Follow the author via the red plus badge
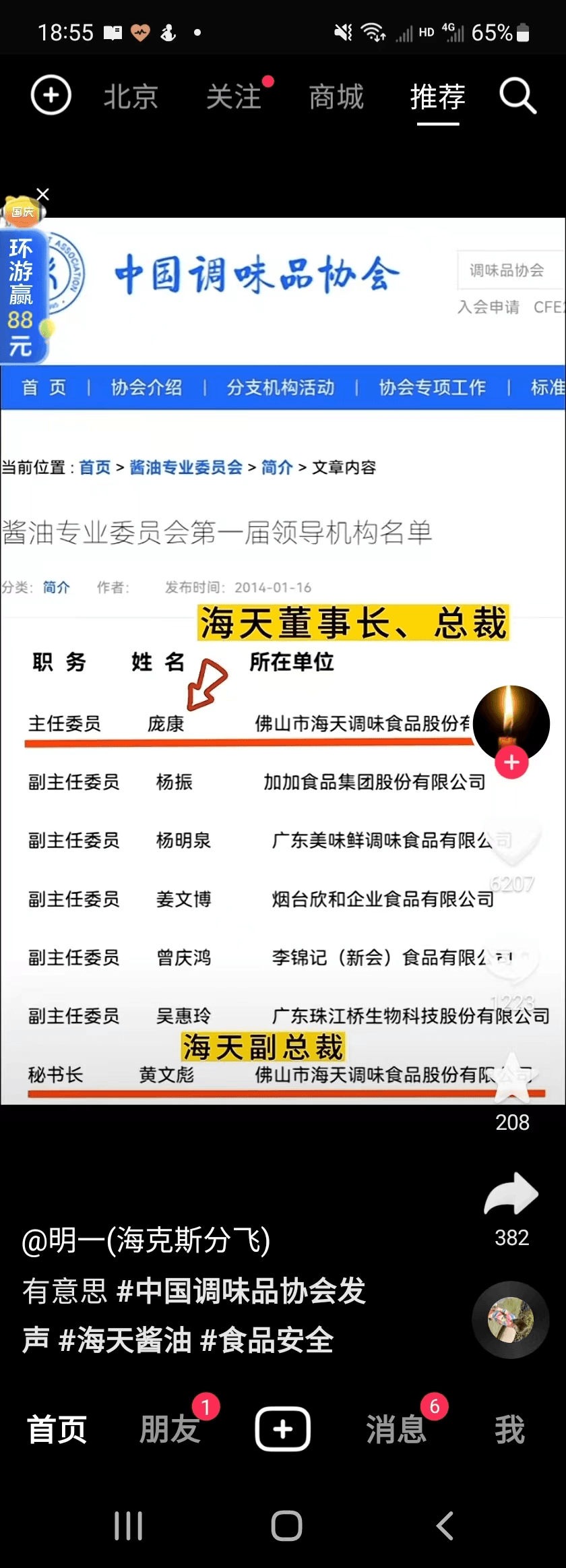The image size is (566, 1568). pyautogui.click(x=511, y=762)
